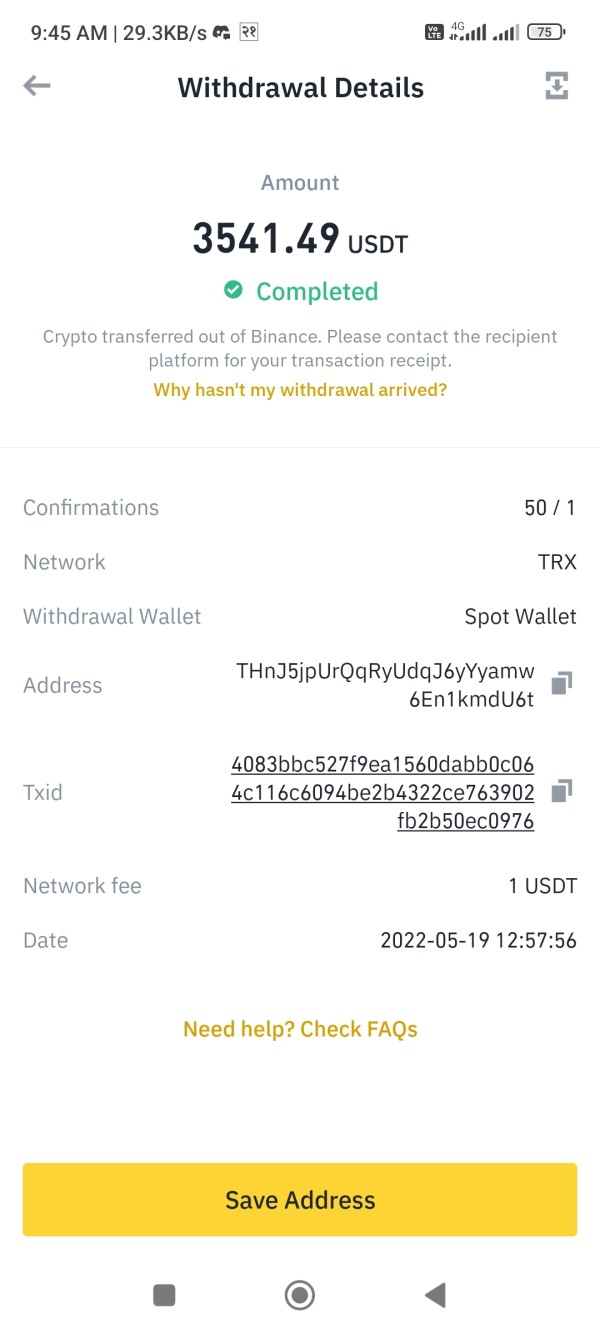This screenshot has height=1333, width=600.
Task: Go to the system home screen
Action: click(300, 1296)
